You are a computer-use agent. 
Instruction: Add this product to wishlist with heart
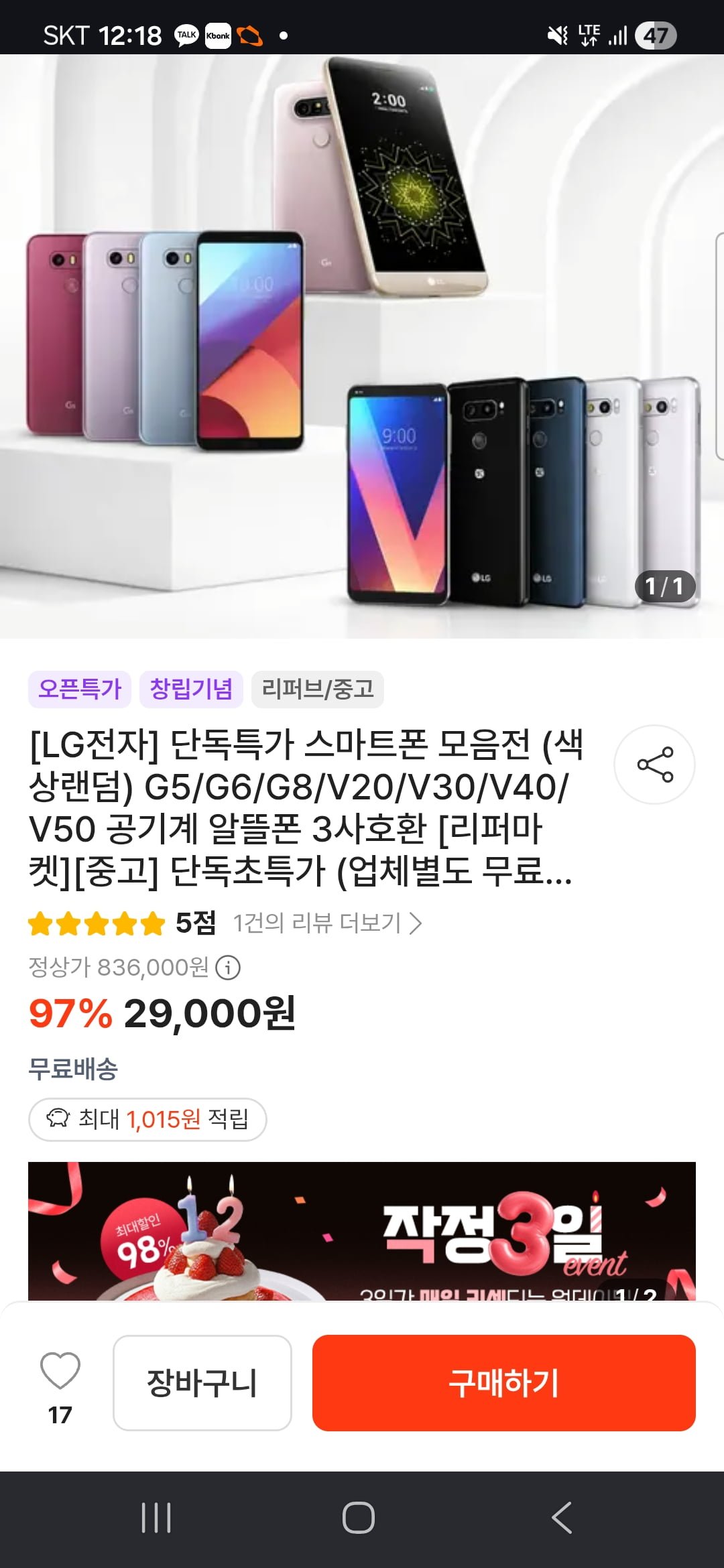(x=60, y=1371)
